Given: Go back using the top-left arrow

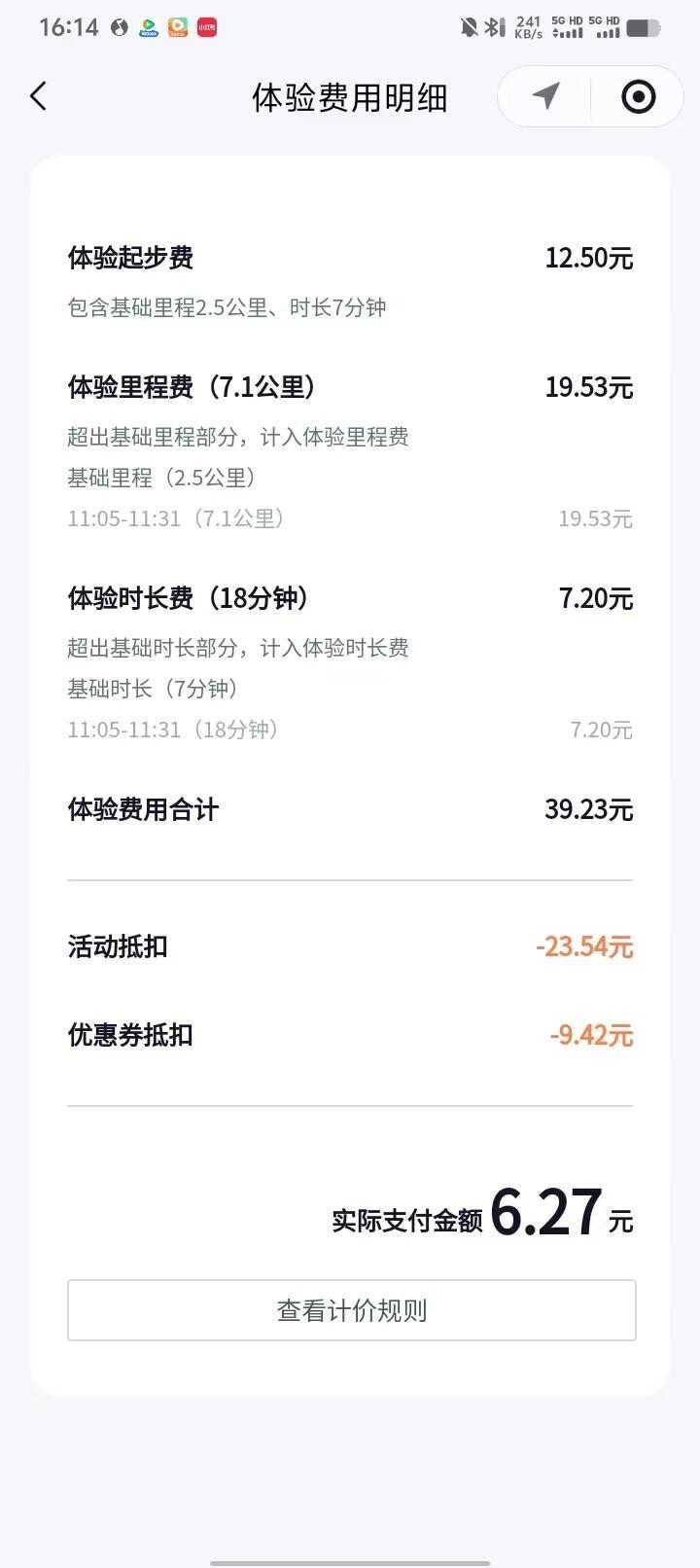Looking at the screenshot, I should 39,96.
